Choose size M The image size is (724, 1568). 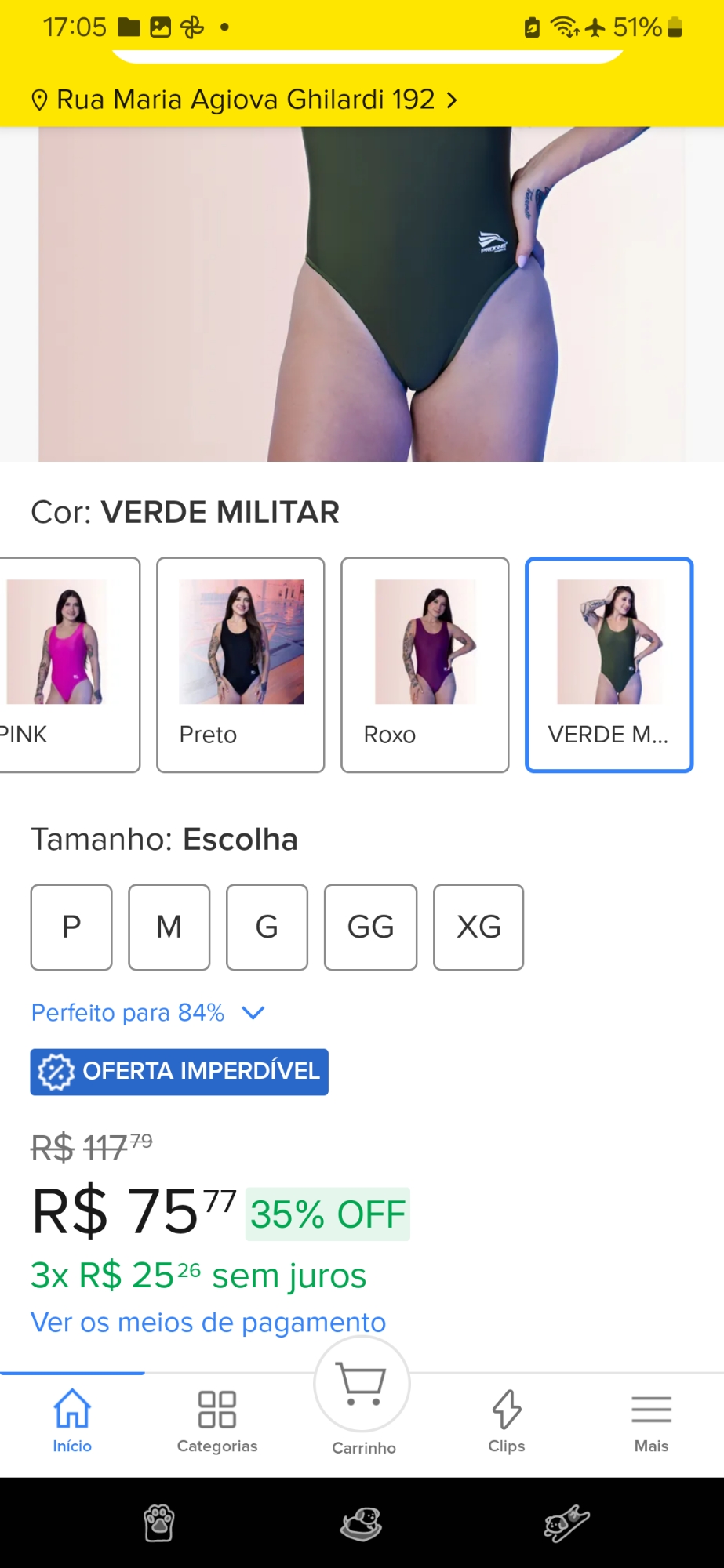pyautogui.click(x=169, y=927)
